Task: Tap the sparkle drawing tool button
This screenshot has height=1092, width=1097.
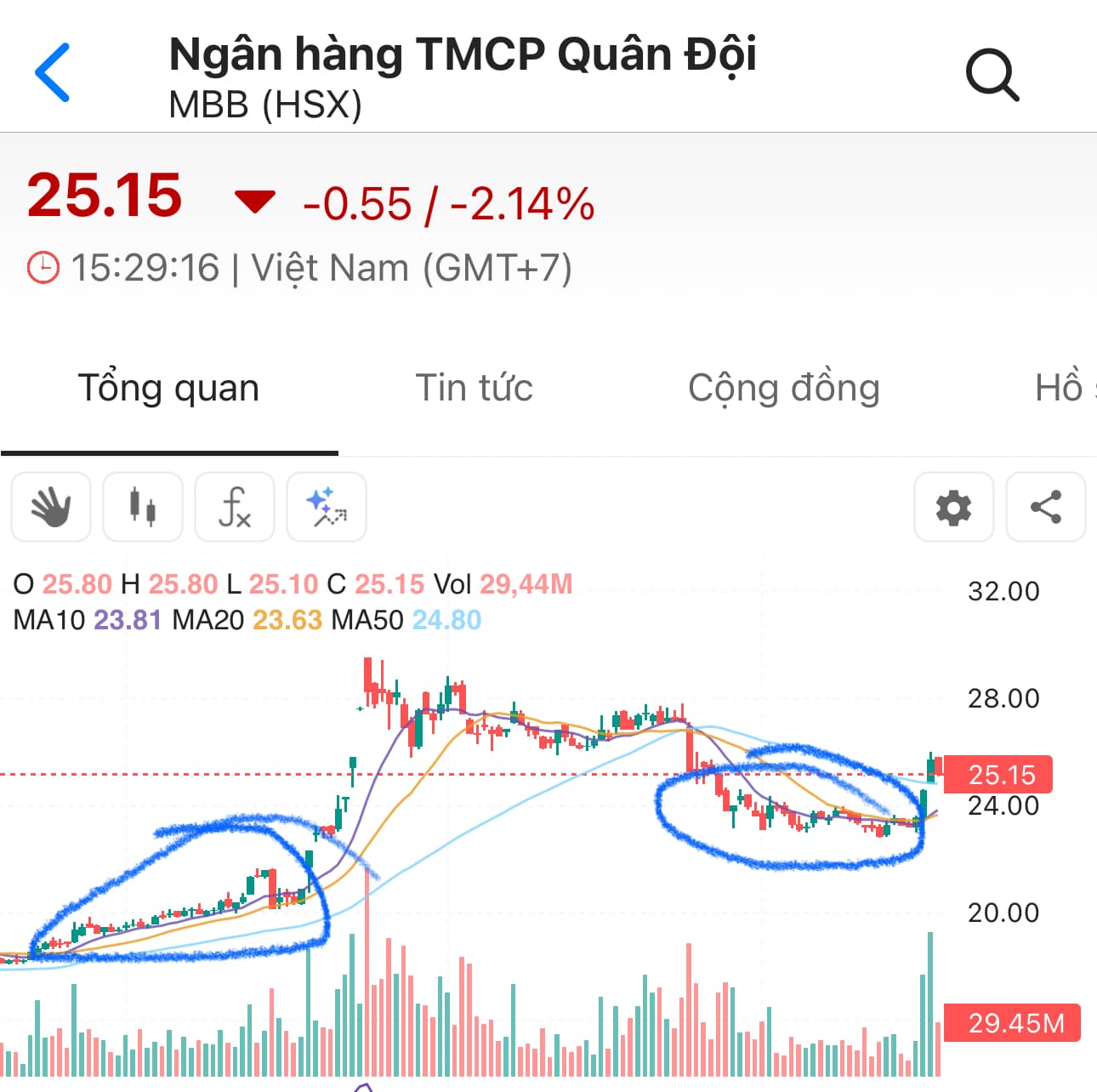Action: pos(327,508)
